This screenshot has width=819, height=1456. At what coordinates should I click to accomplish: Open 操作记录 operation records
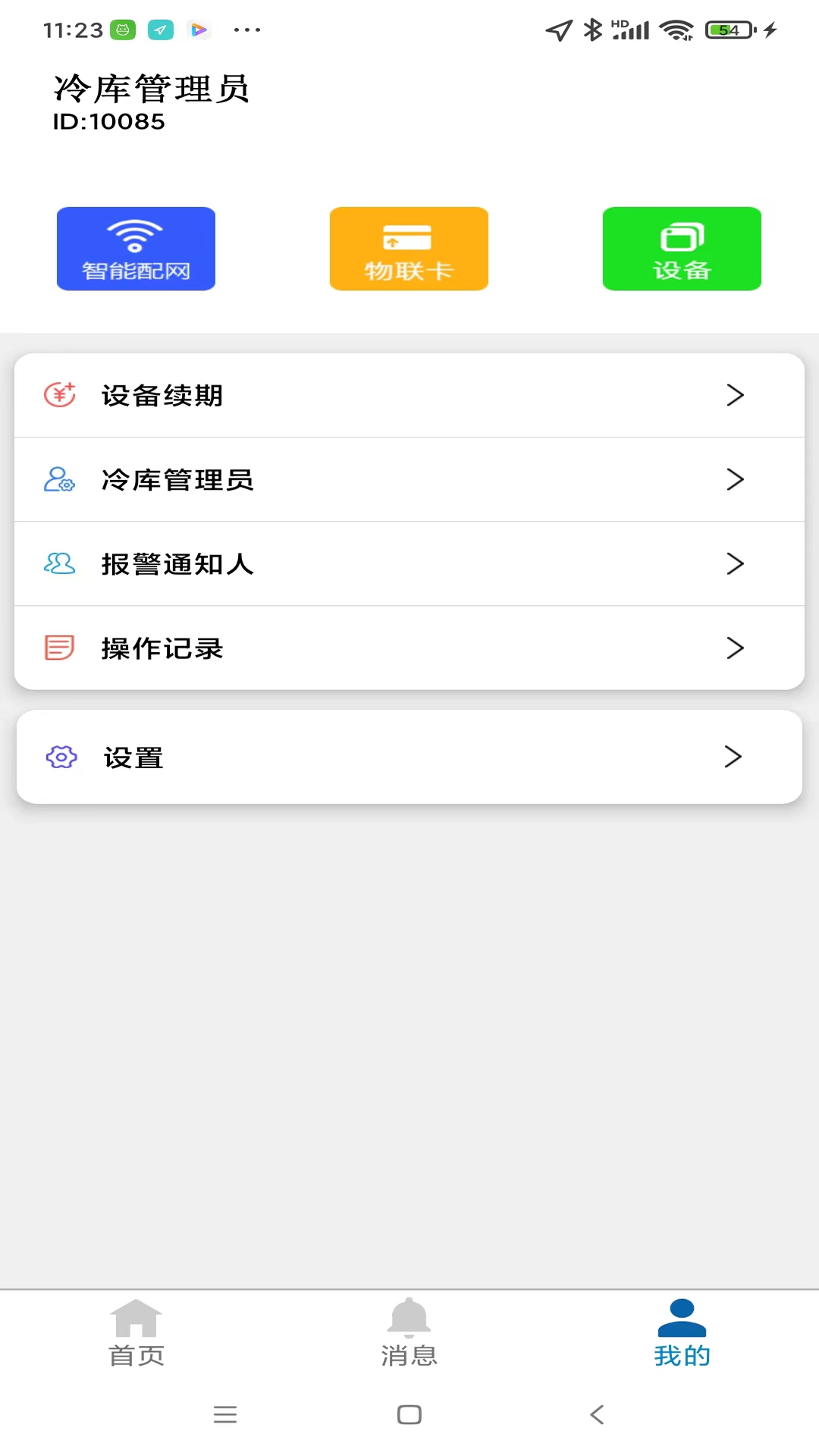[x=409, y=648]
